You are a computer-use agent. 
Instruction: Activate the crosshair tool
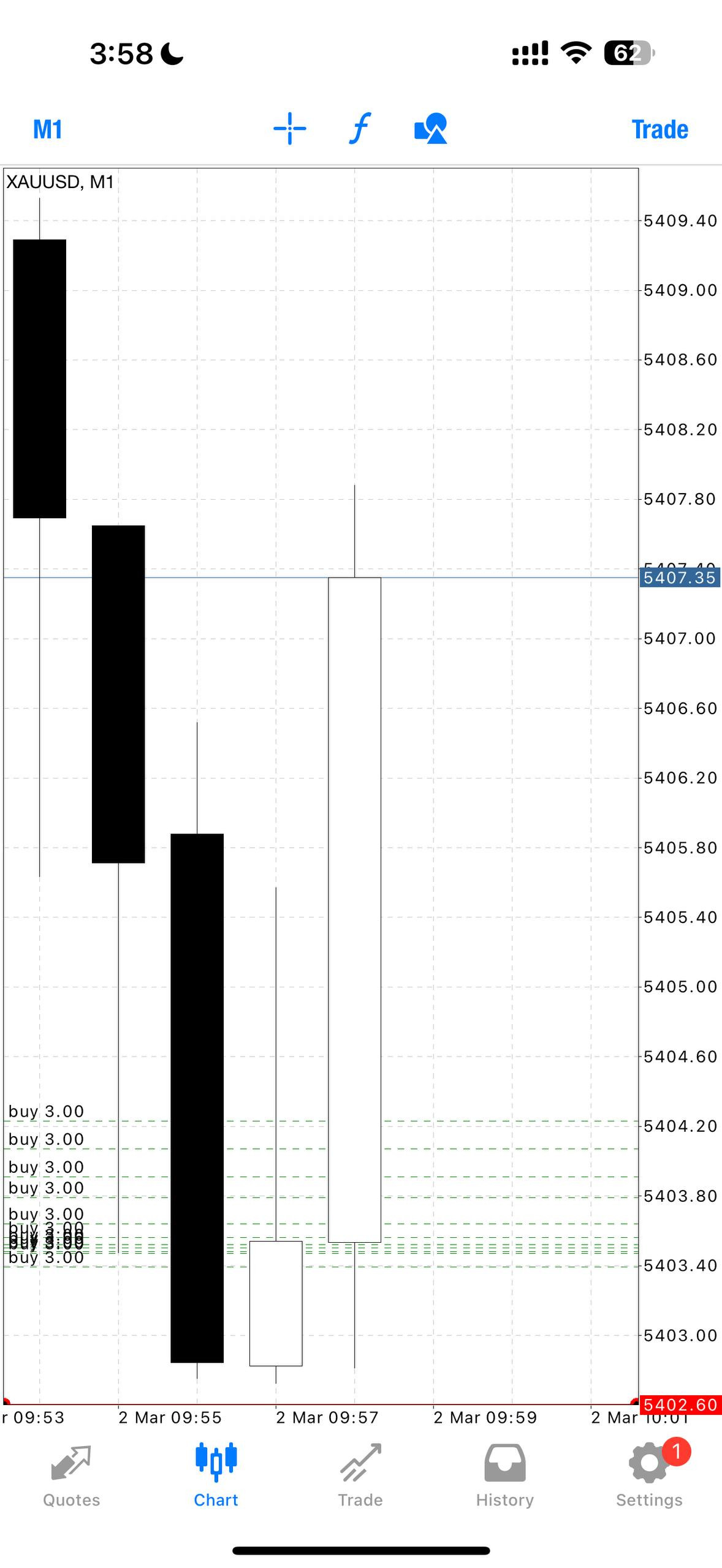click(x=289, y=129)
